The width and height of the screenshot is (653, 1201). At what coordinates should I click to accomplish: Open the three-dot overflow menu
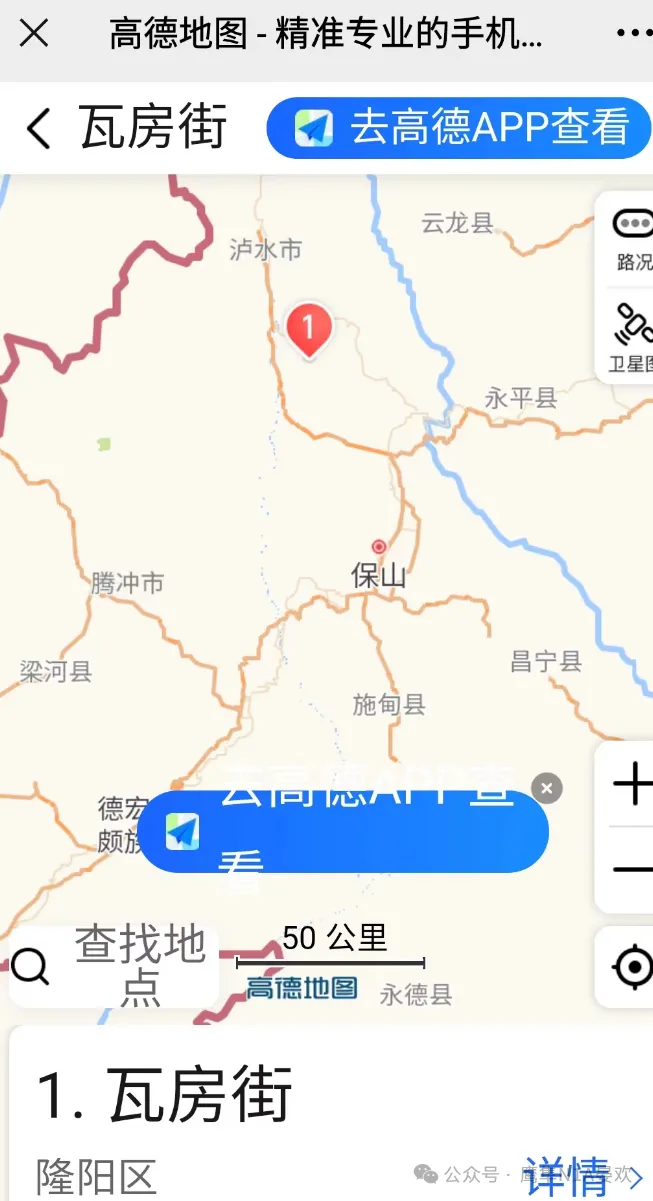pyautogui.click(x=633, y=34)
